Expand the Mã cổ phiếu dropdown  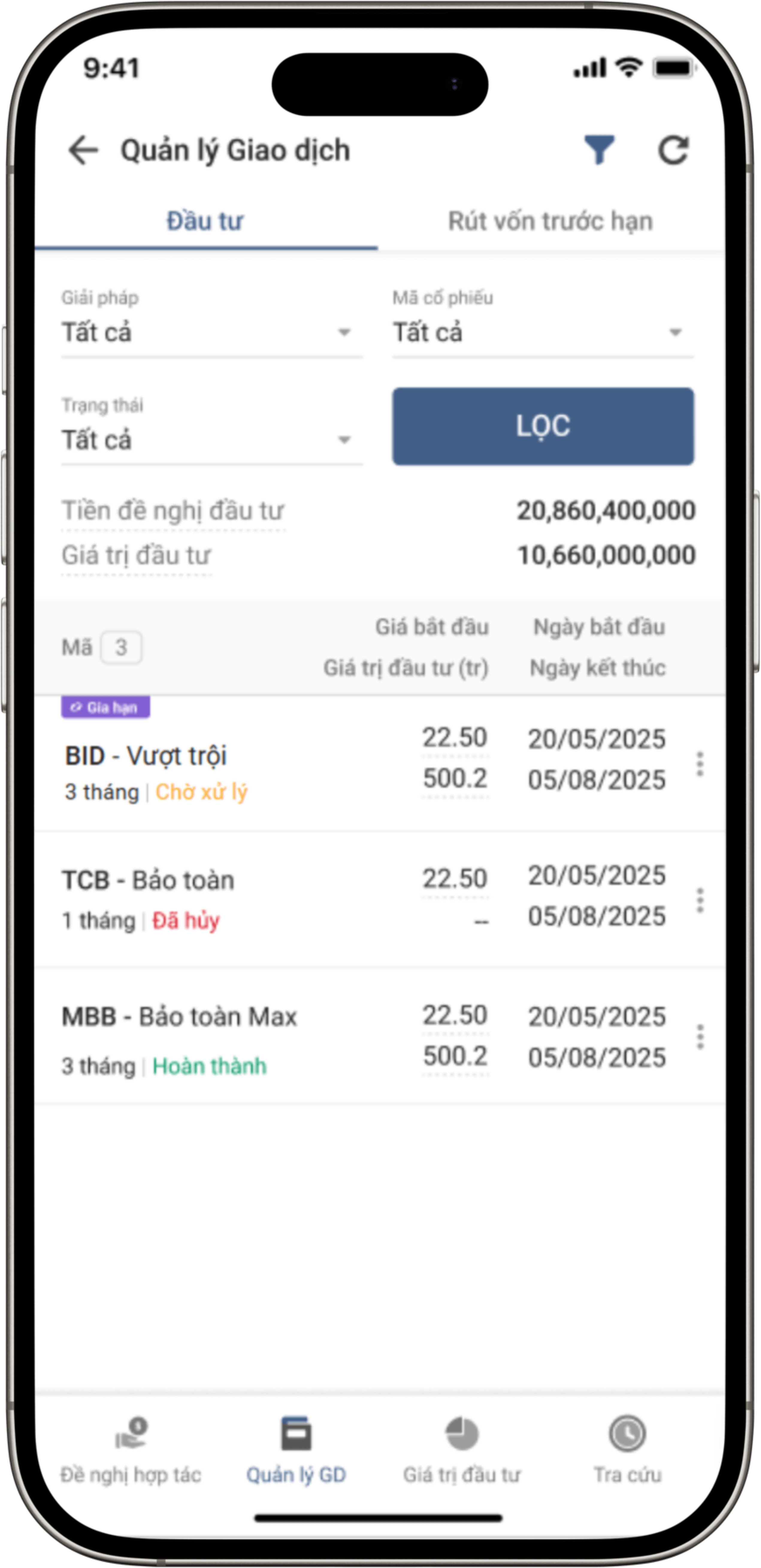[x=542, y=332]
